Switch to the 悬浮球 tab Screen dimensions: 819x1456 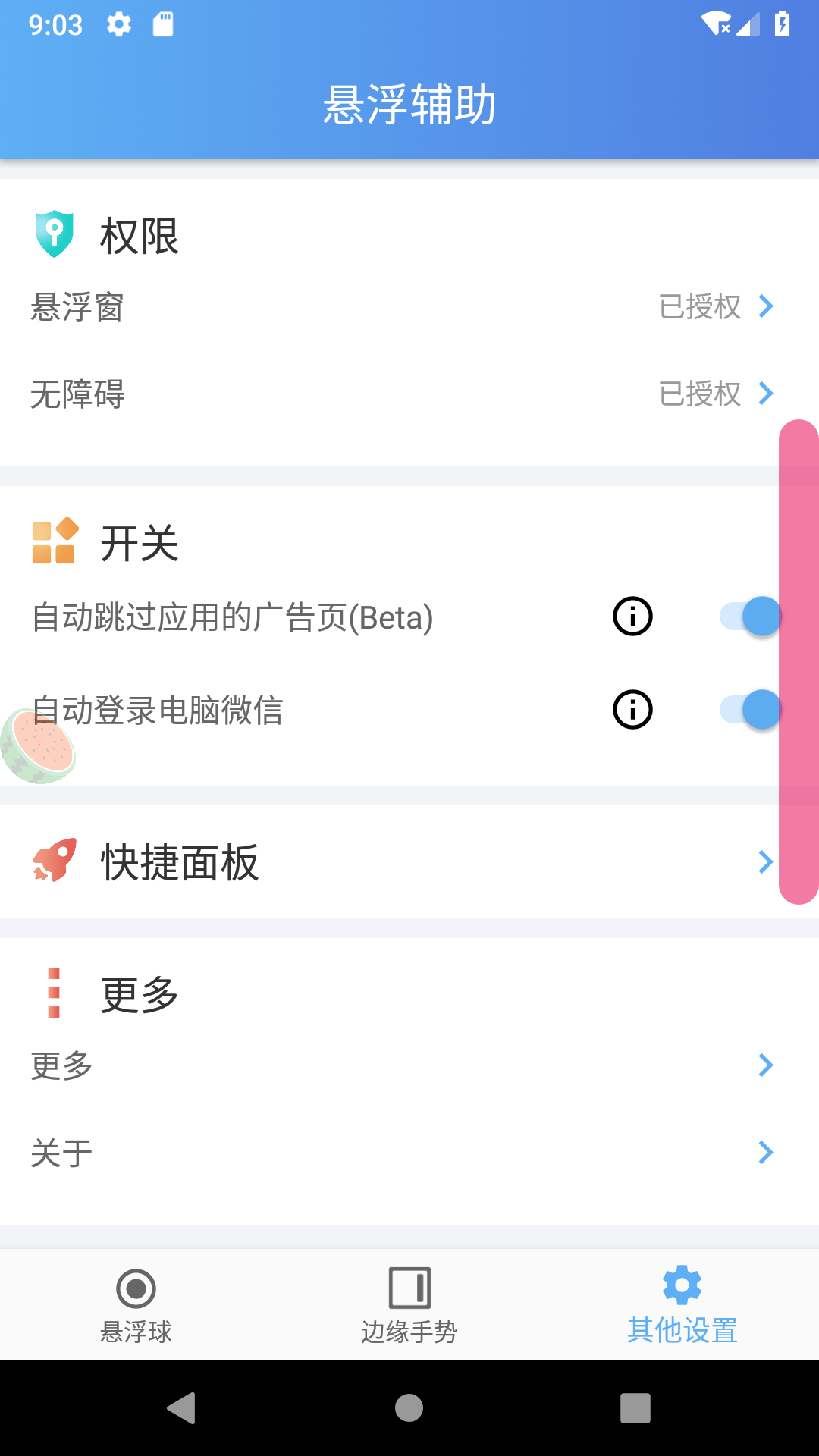pyautogui.click(x=136, y=1305)
